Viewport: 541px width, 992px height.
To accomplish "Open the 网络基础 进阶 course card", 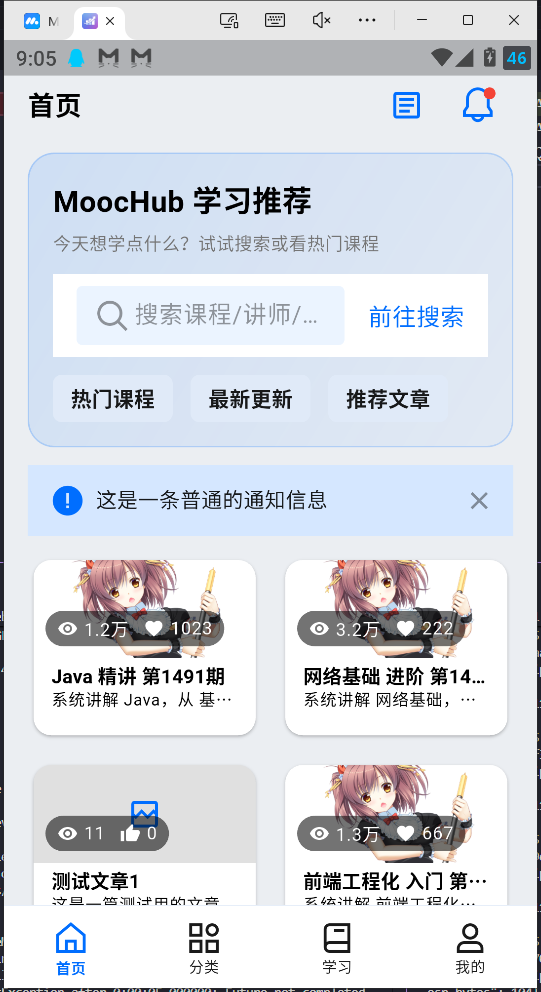I will (x=396, y=647).
